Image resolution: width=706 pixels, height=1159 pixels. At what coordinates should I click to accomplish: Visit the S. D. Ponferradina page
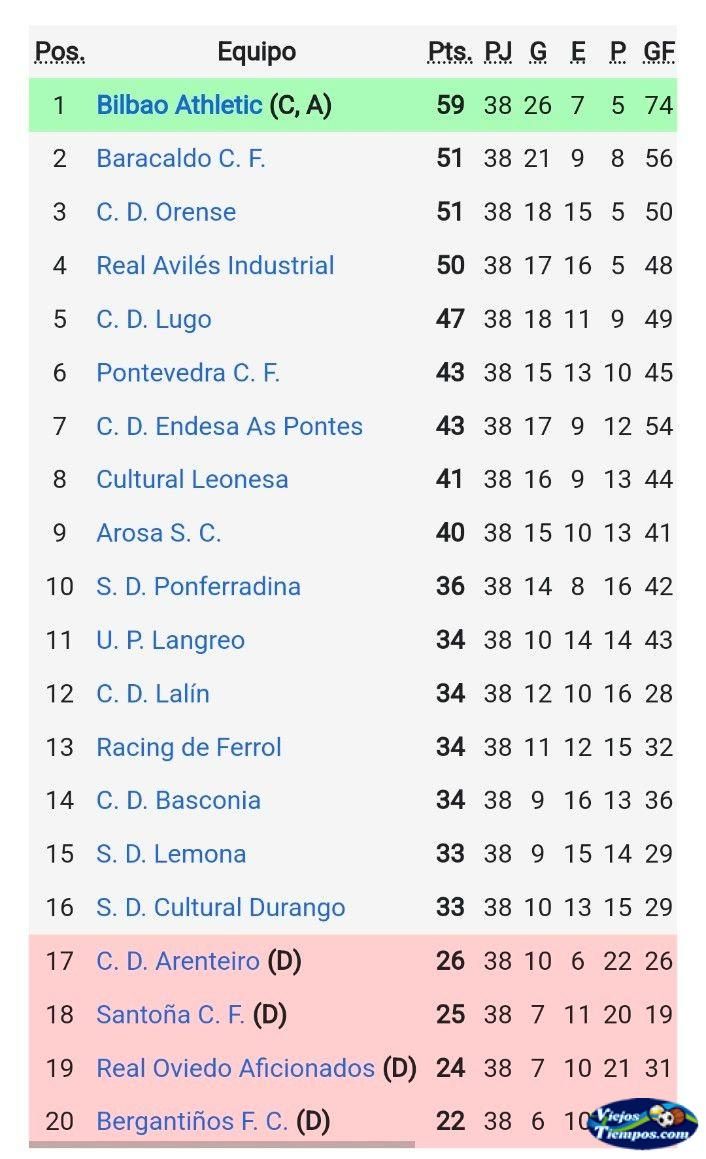tap(198, 587)
